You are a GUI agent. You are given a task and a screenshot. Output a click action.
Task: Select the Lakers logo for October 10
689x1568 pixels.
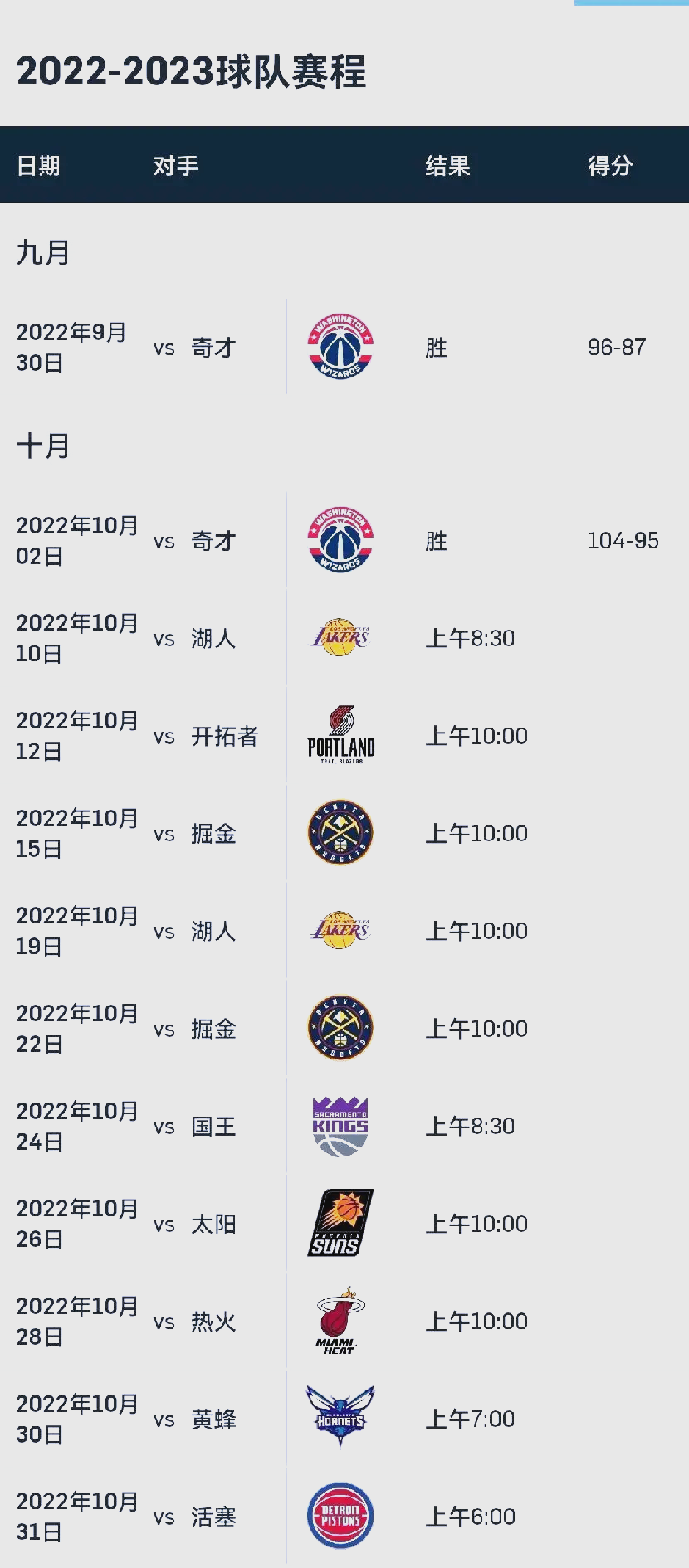point(340,638)
